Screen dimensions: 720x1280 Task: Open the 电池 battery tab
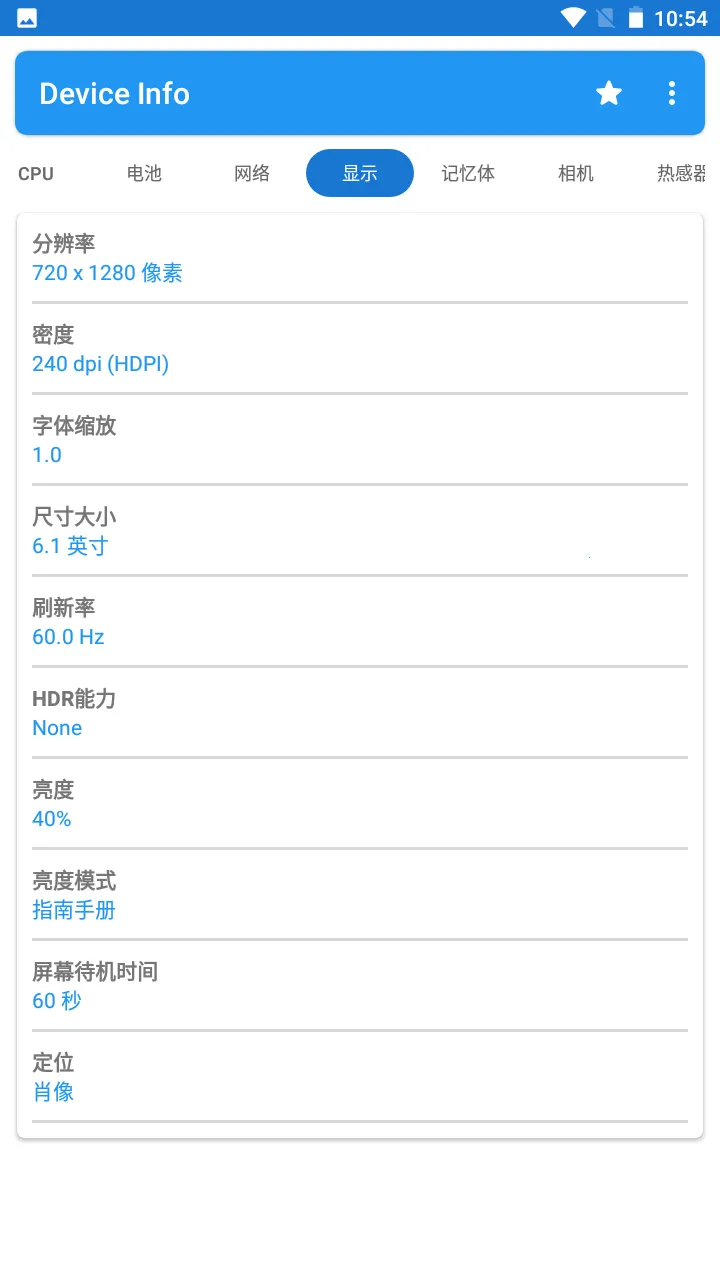pyautogui.click(x=143, y=173)
